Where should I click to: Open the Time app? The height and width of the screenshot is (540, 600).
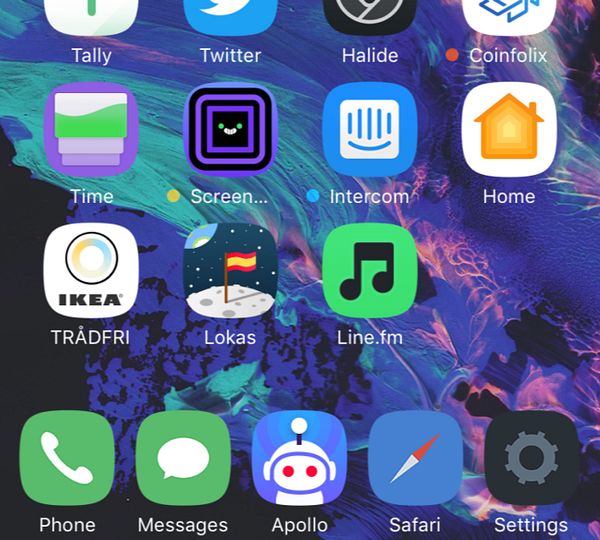point(91,129)
